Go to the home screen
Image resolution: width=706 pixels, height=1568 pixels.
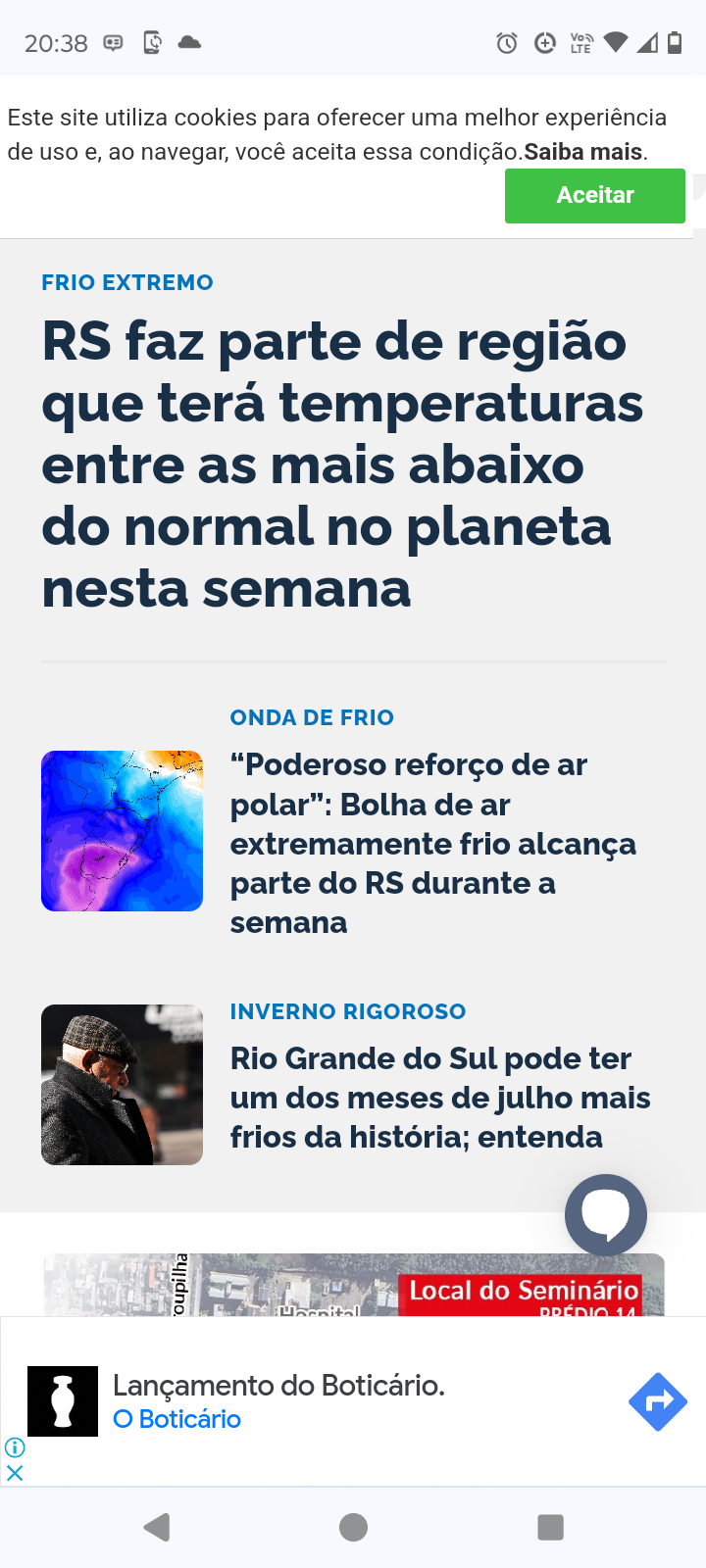click(x=353, y=1527)
